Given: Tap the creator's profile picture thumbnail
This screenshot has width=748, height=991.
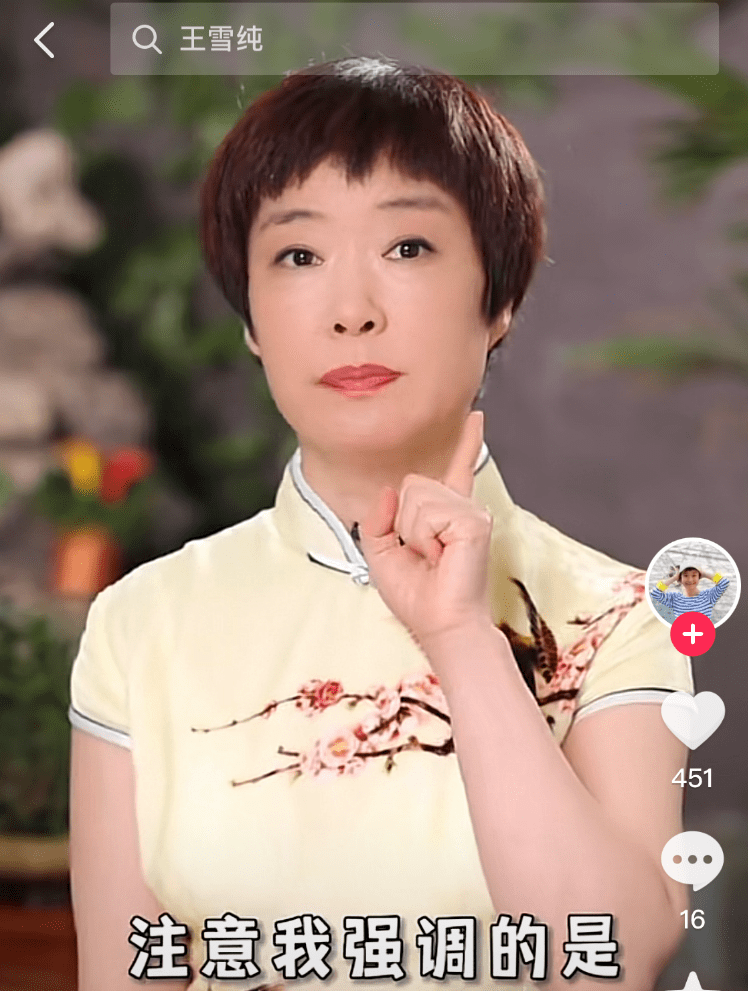Looking at the screenshot, I should 692,583.
